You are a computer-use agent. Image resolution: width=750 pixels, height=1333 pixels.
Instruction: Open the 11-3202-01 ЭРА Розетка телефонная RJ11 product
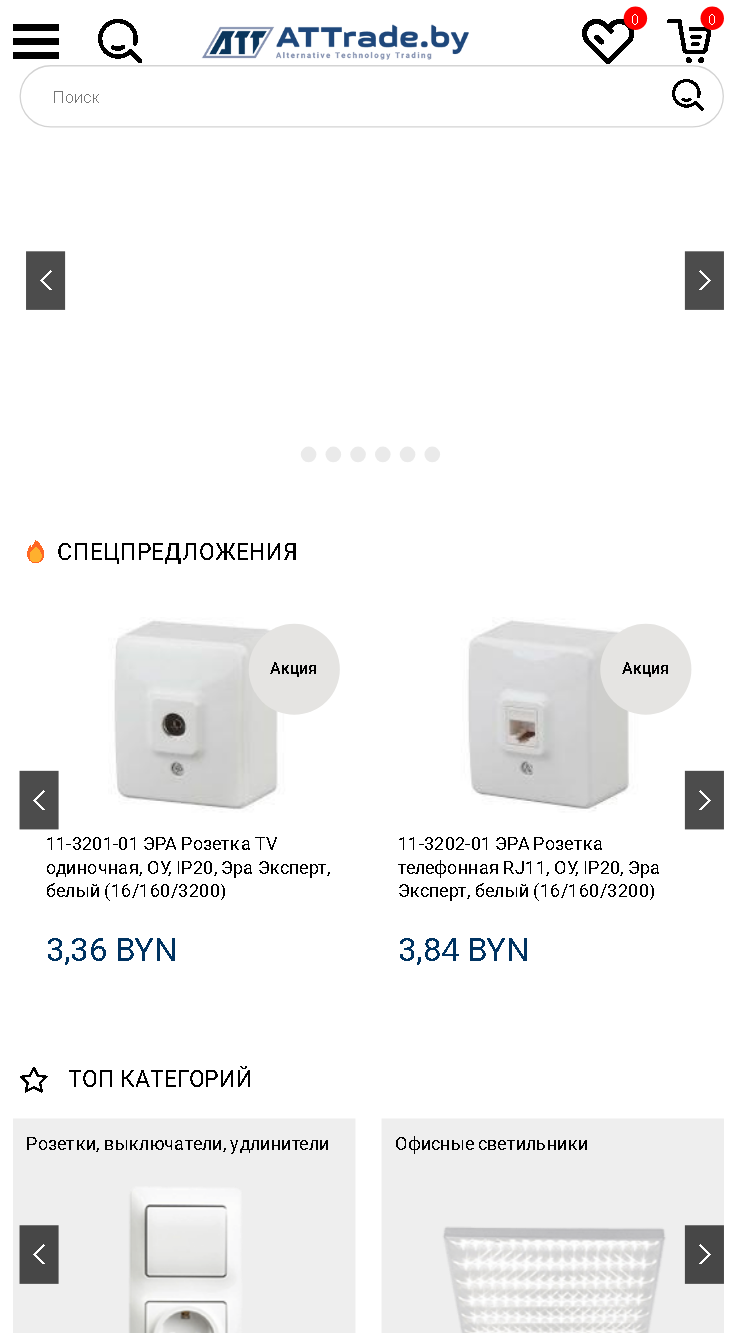pyautogui.click(x=529, y=867)
